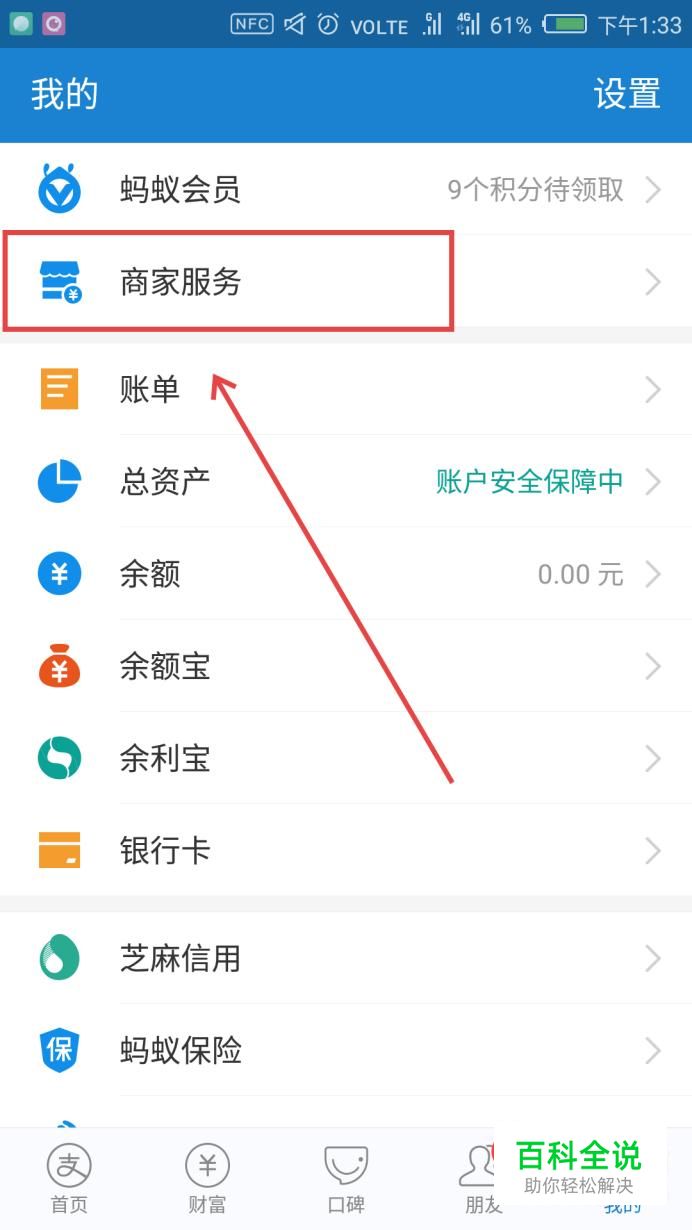Open the 账单 row
This screenshot has height=1230, width=692.
coord(345,389)
